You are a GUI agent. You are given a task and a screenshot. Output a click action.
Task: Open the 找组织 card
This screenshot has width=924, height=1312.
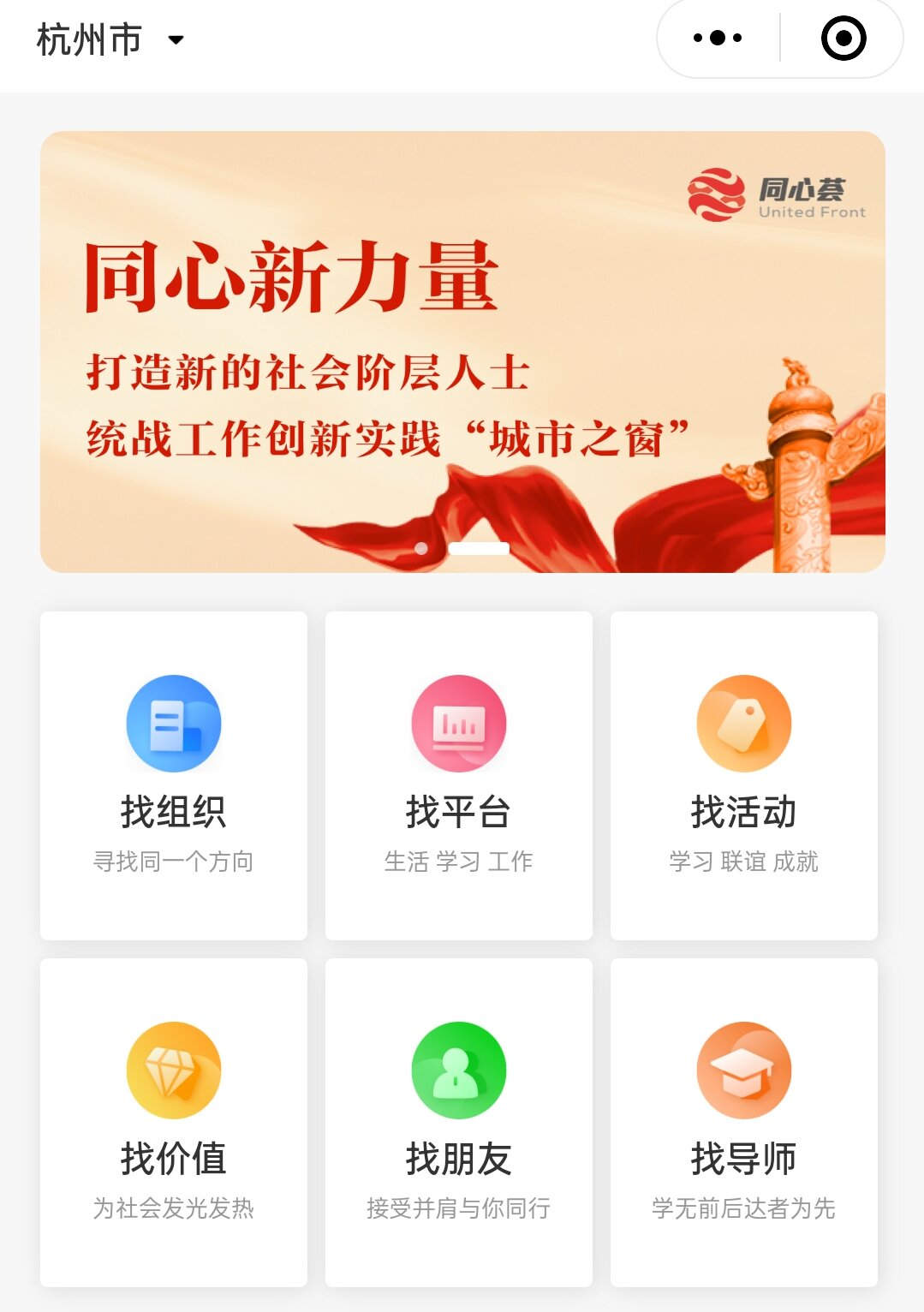click(174, 775)
